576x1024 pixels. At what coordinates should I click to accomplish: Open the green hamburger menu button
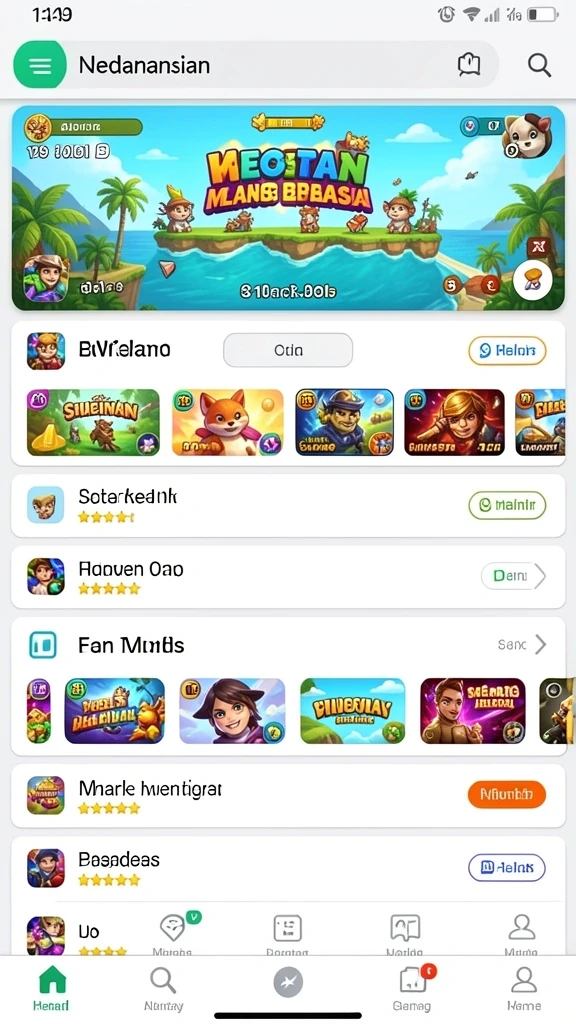tap(40, 65)
